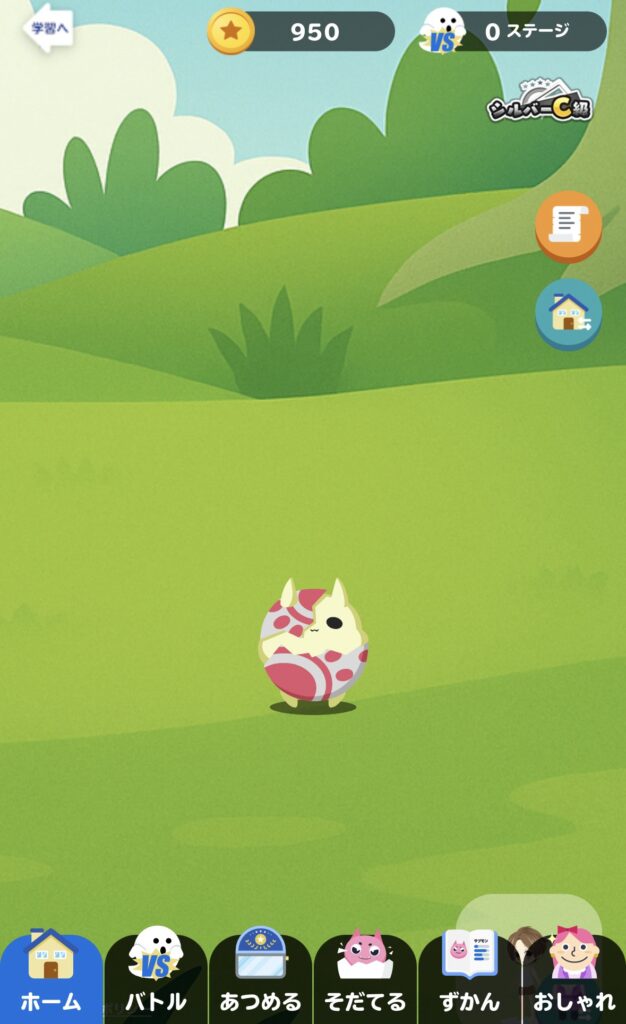The image size is (626, 1024).
Task: Go back to 学習へ
Action: coord(48,28)
